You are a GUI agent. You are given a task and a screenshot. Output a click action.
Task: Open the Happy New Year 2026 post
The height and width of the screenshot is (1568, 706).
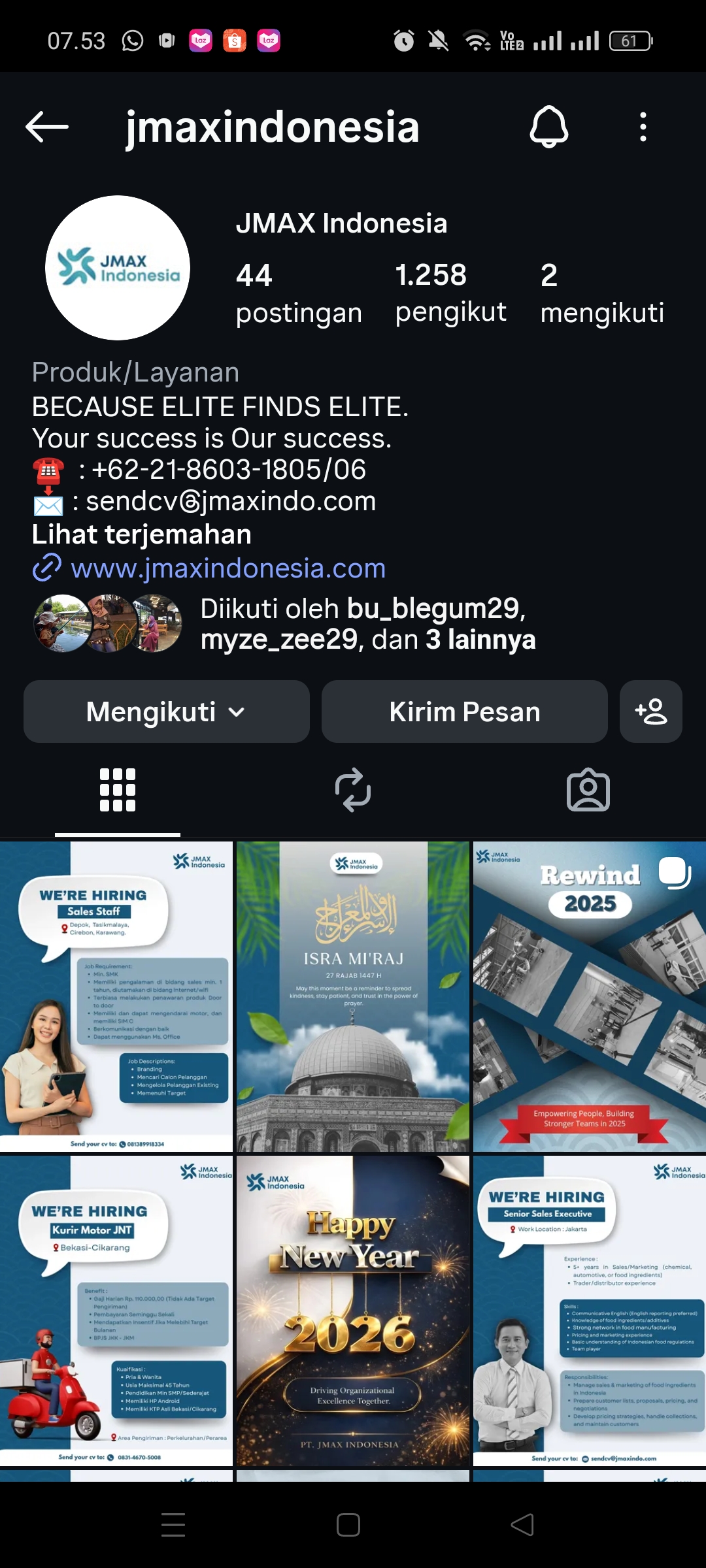pyautogui.click(x=353, y=1310)
